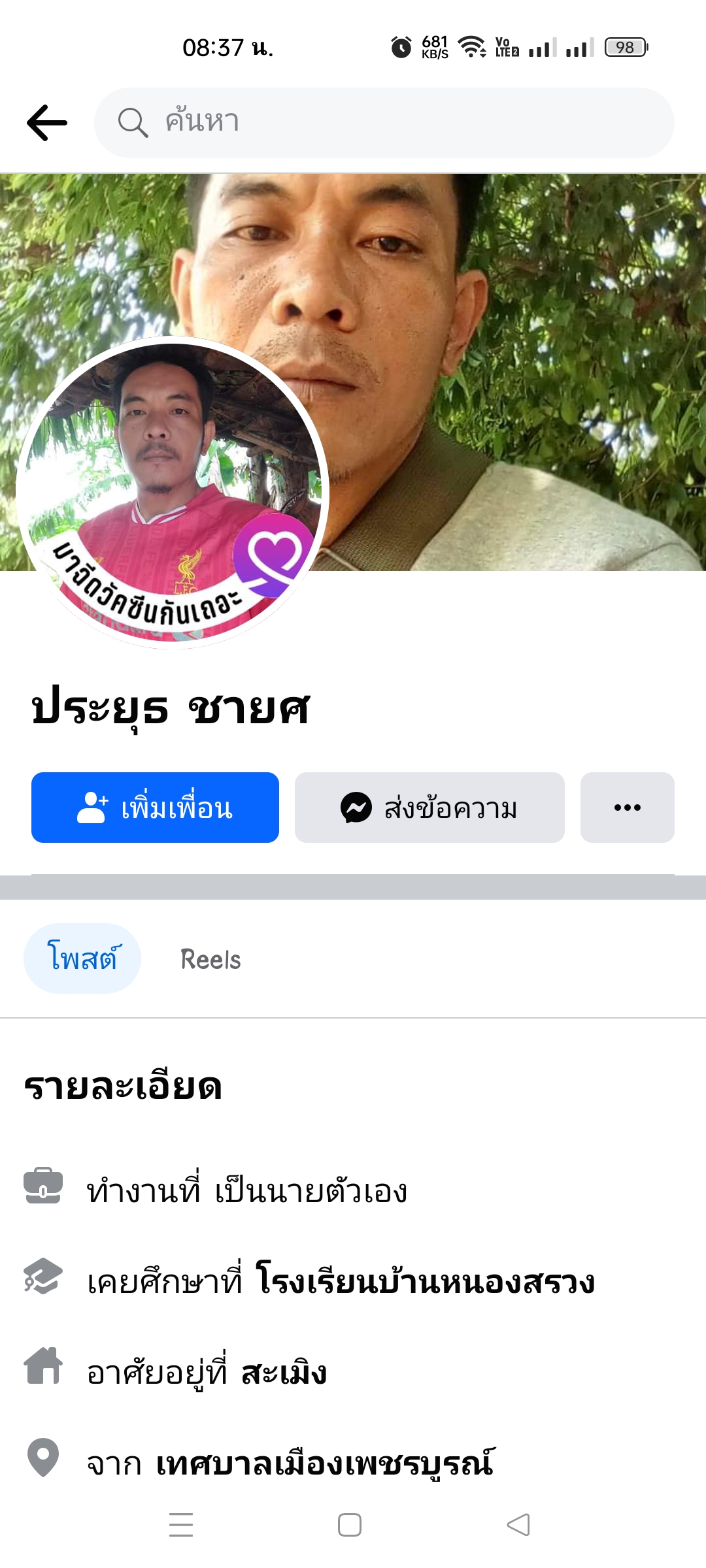Go back using the top arrow
This screenshot has width=706, height=1568.
47,123
